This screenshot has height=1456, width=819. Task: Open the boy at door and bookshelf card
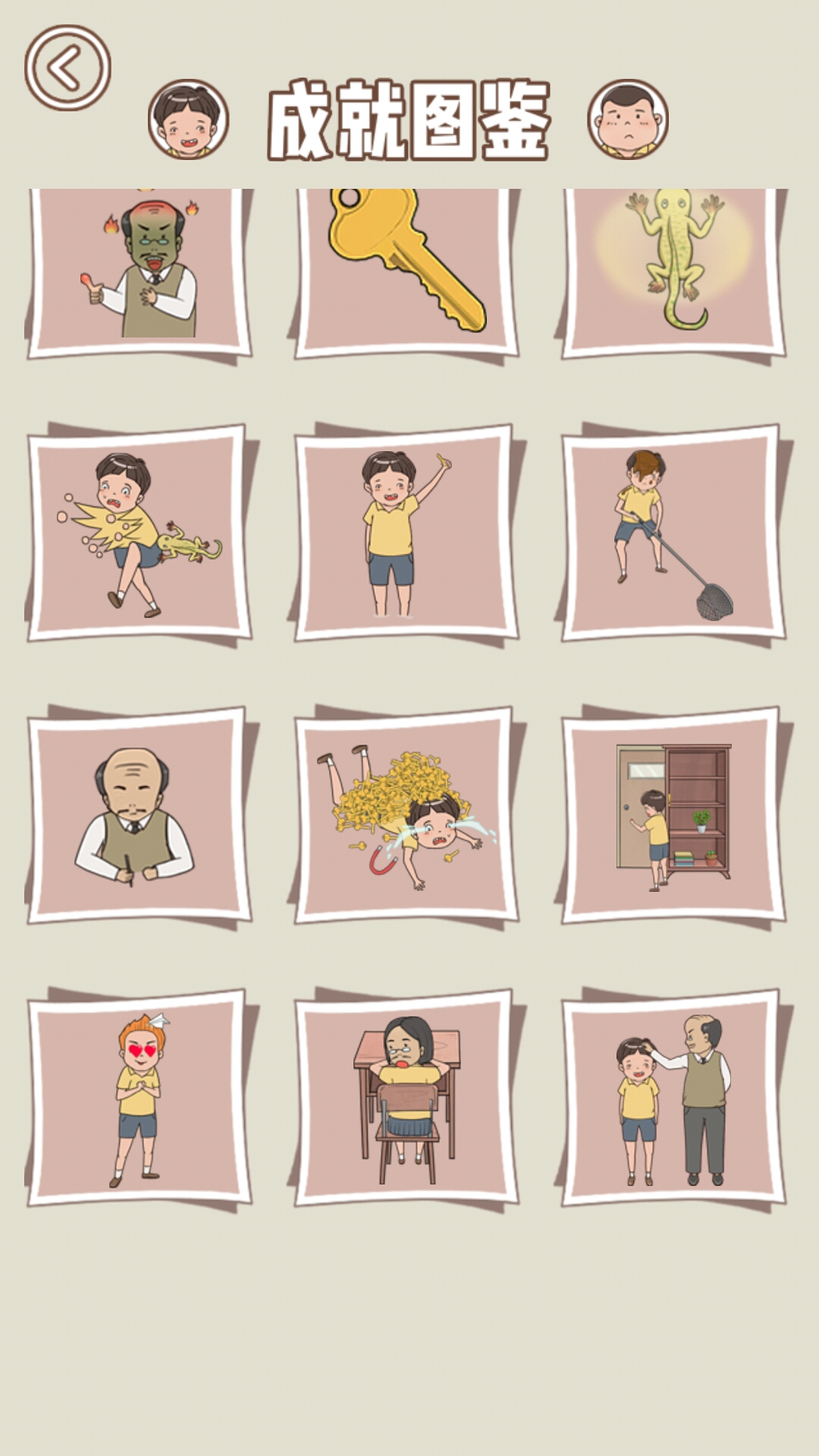(673, 815)
